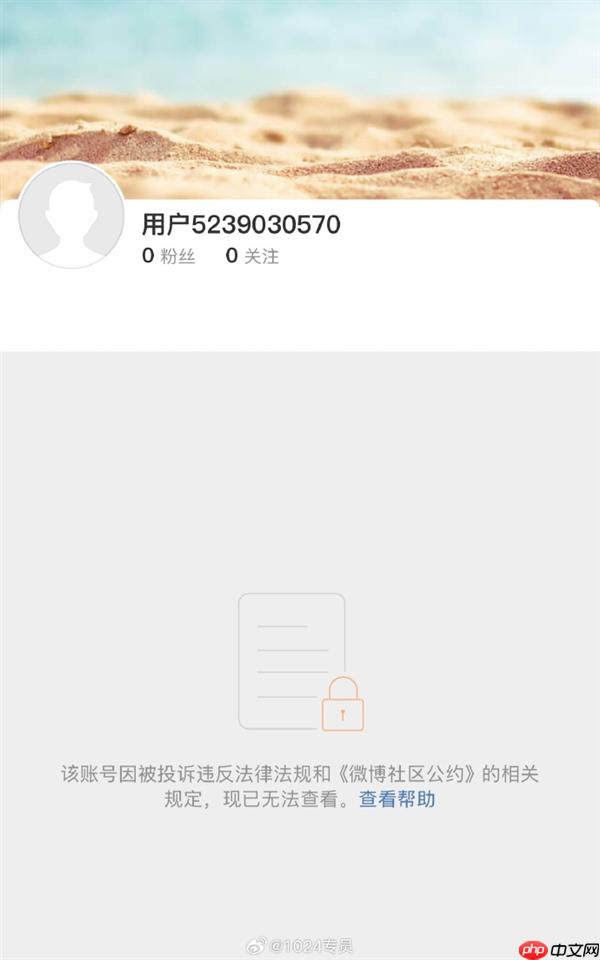The height and width of the screenshot is (960, 600).
Task: View the 粉丝 followers list
Action: (x=169, y=256)
